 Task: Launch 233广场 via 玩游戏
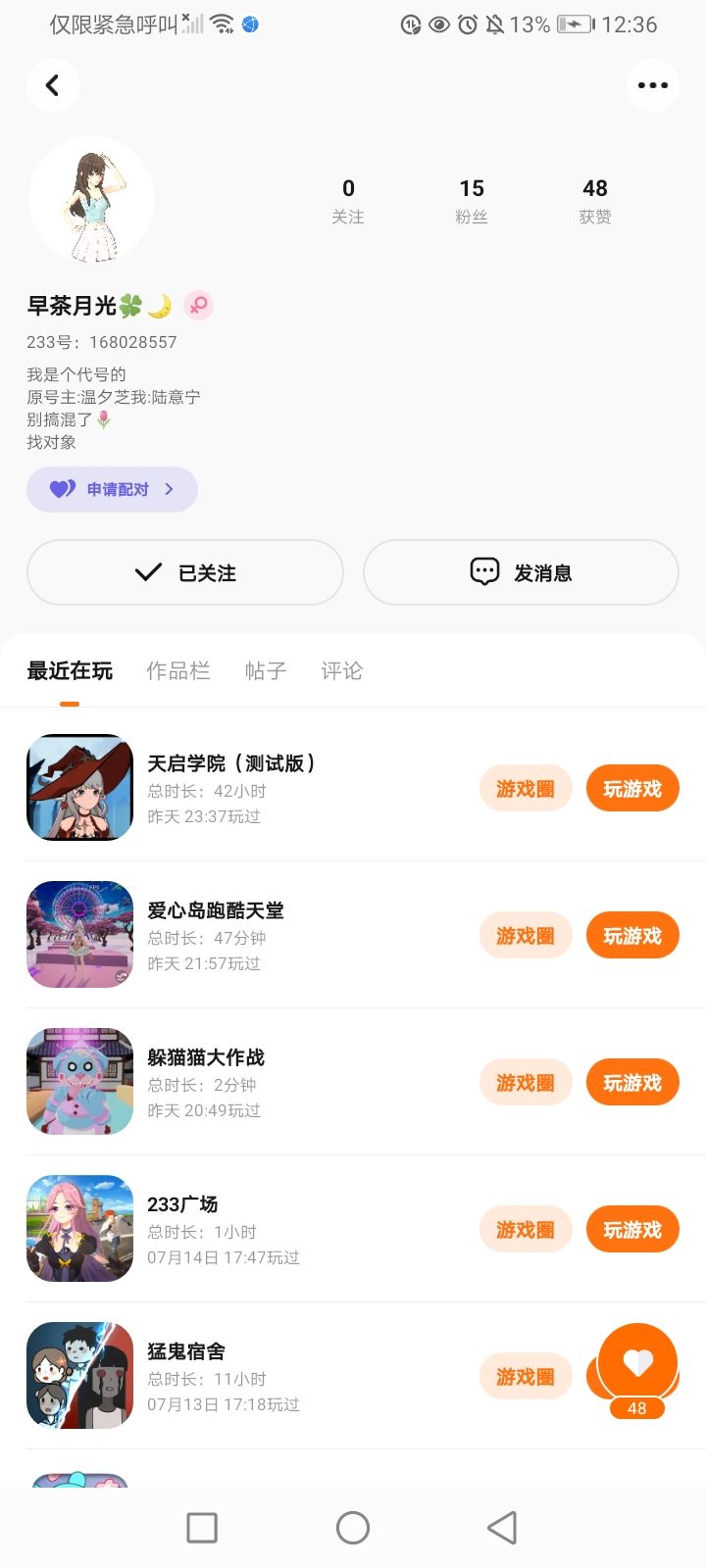[x=632, y=1230]
